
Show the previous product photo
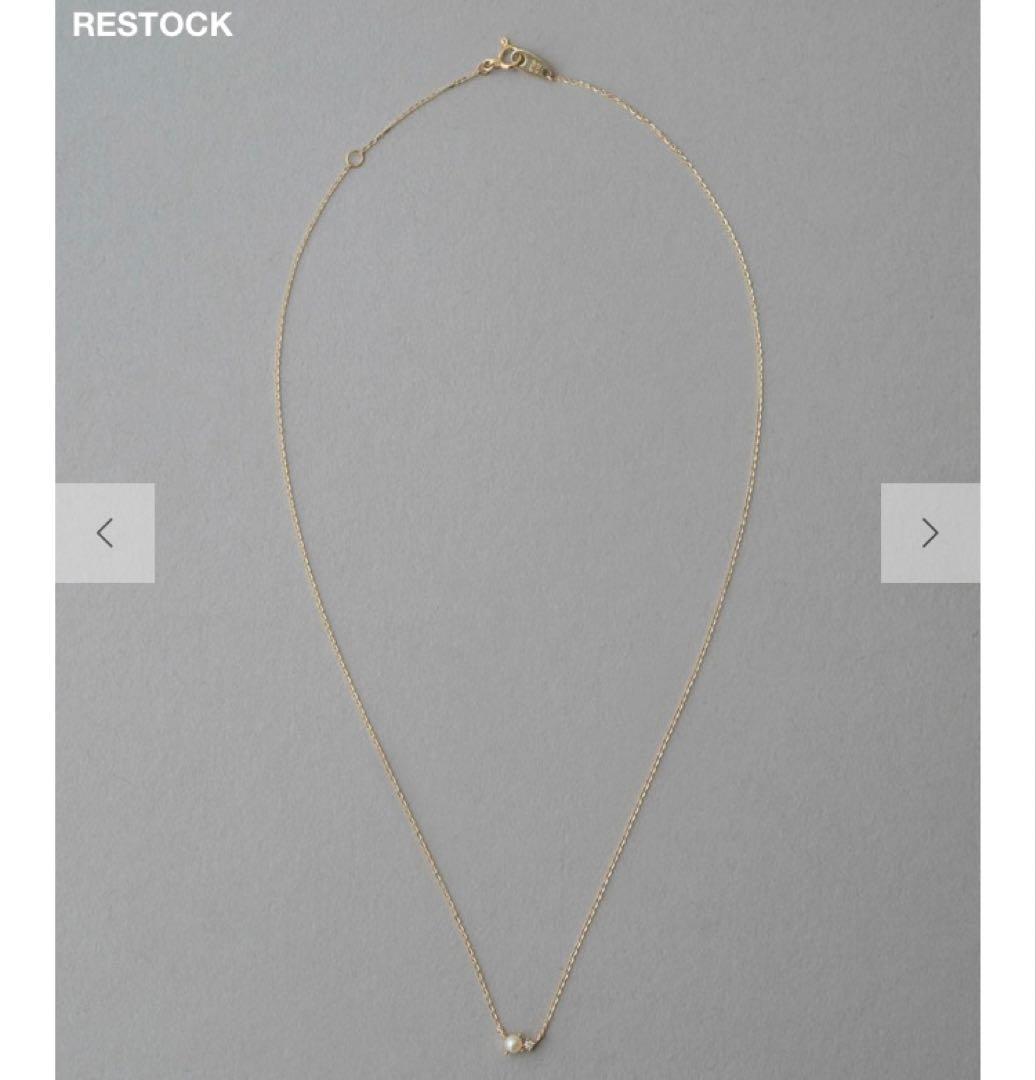(105, 533)
